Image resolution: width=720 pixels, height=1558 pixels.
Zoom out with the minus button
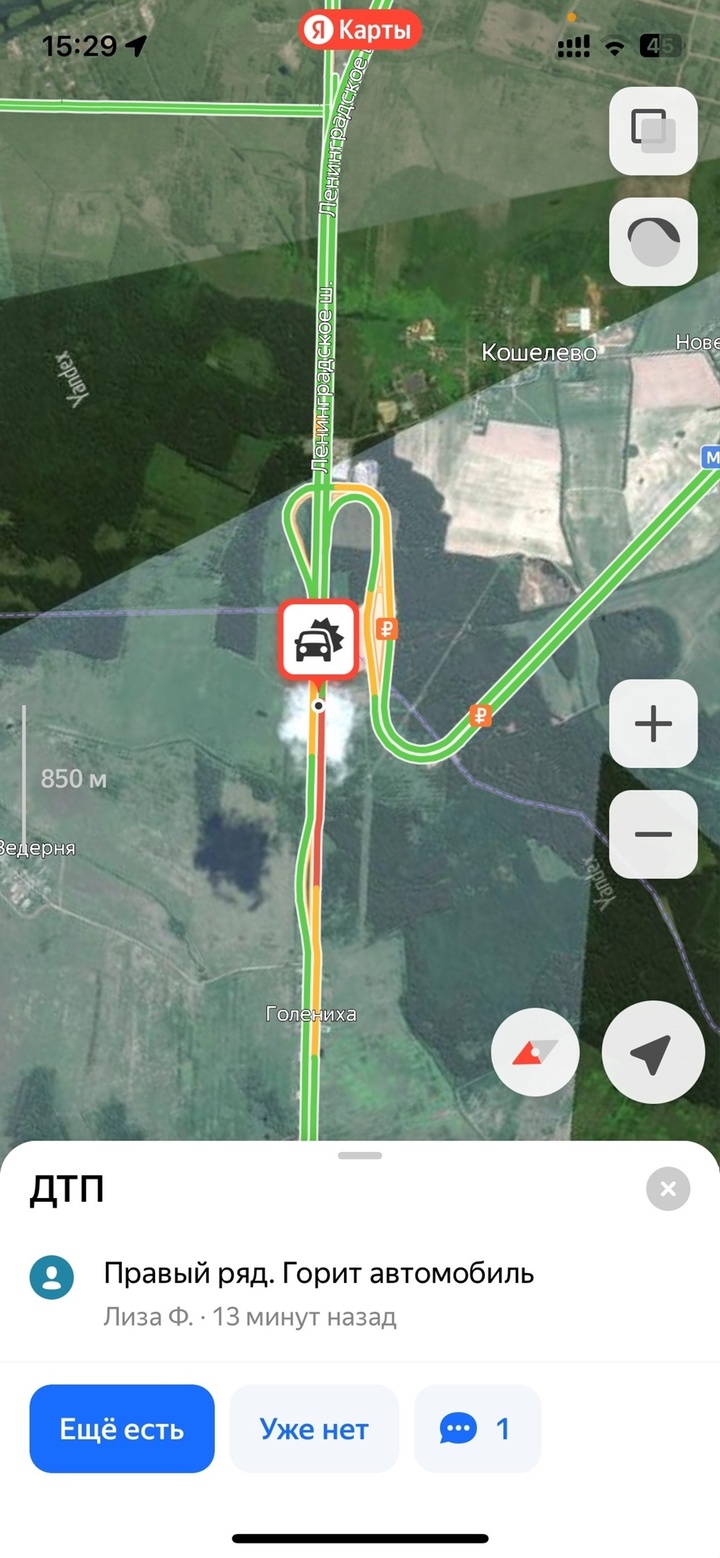pyautogui.click(x=653, y=834)
